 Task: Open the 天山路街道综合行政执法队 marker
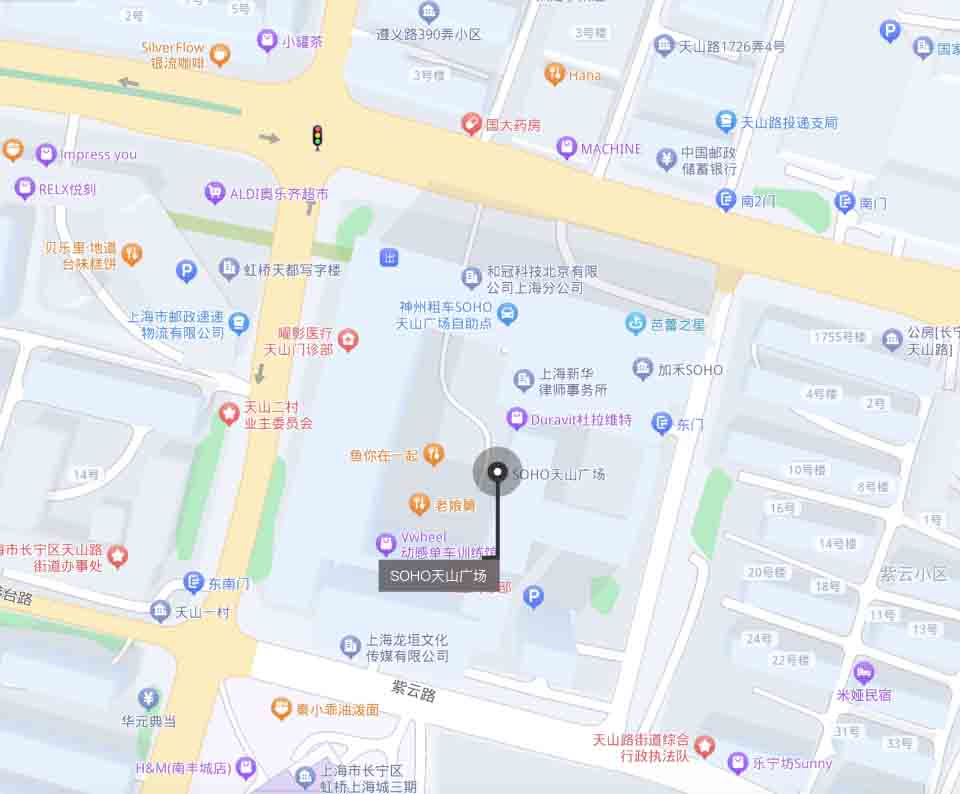705,745
